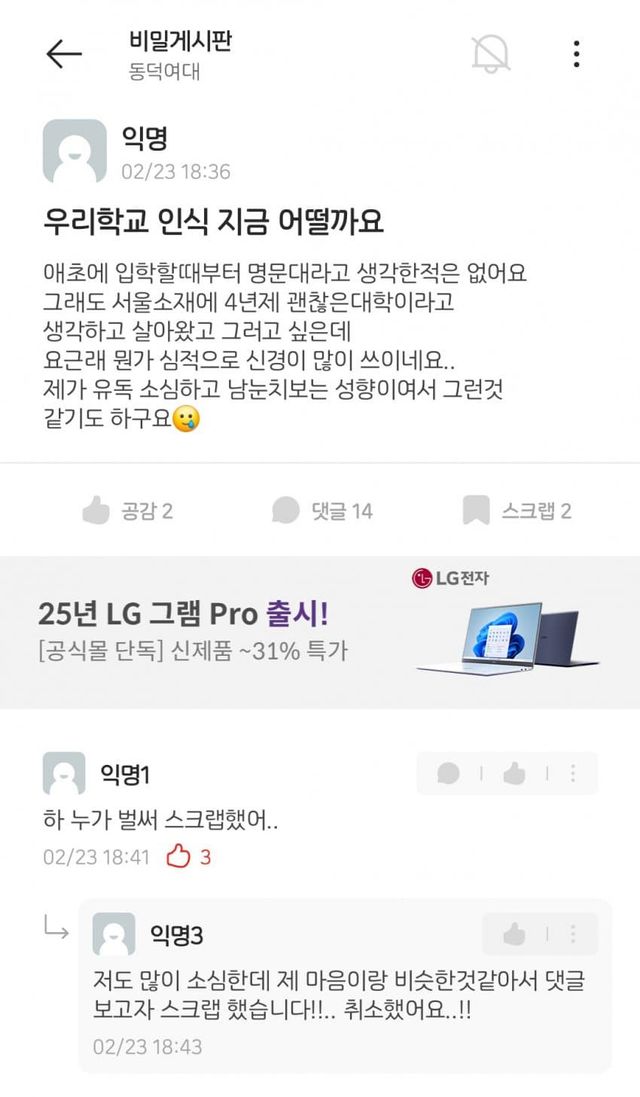
Task: Tap 공감 to like the post
Action: [127, 511]
